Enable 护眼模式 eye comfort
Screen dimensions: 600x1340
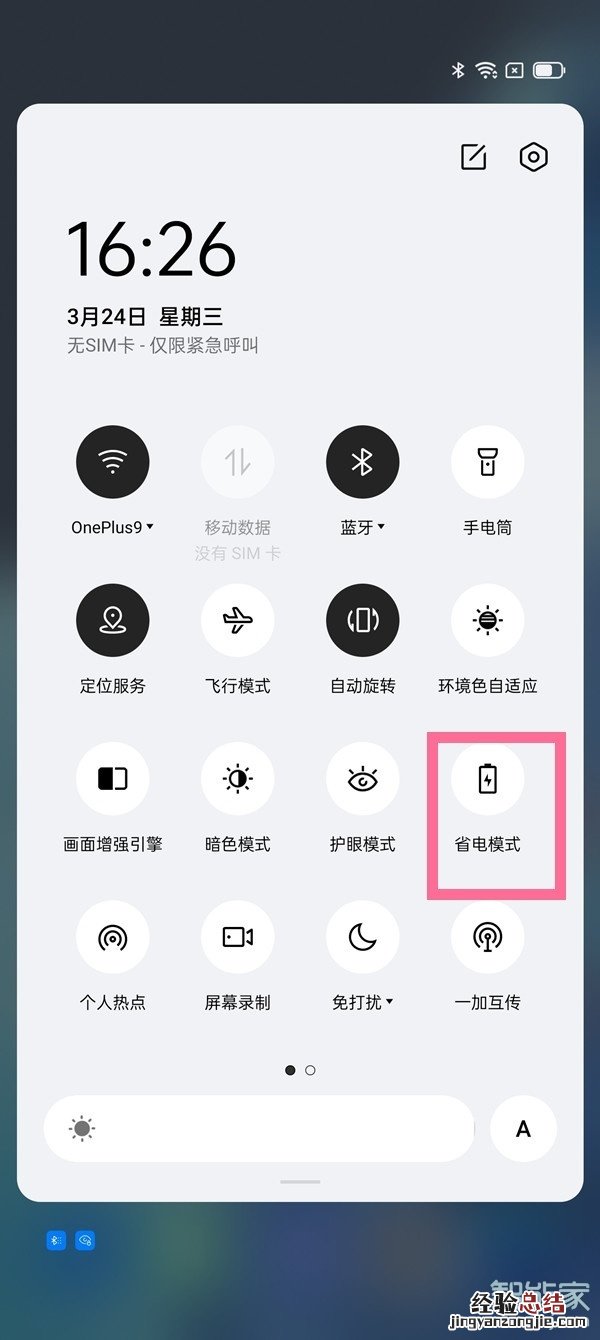click(362, 778)
